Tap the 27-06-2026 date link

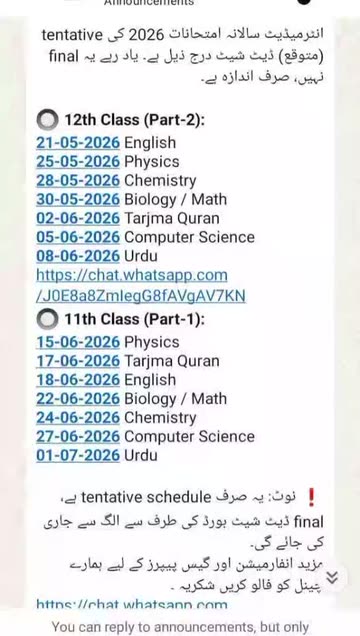pos(78,436)
